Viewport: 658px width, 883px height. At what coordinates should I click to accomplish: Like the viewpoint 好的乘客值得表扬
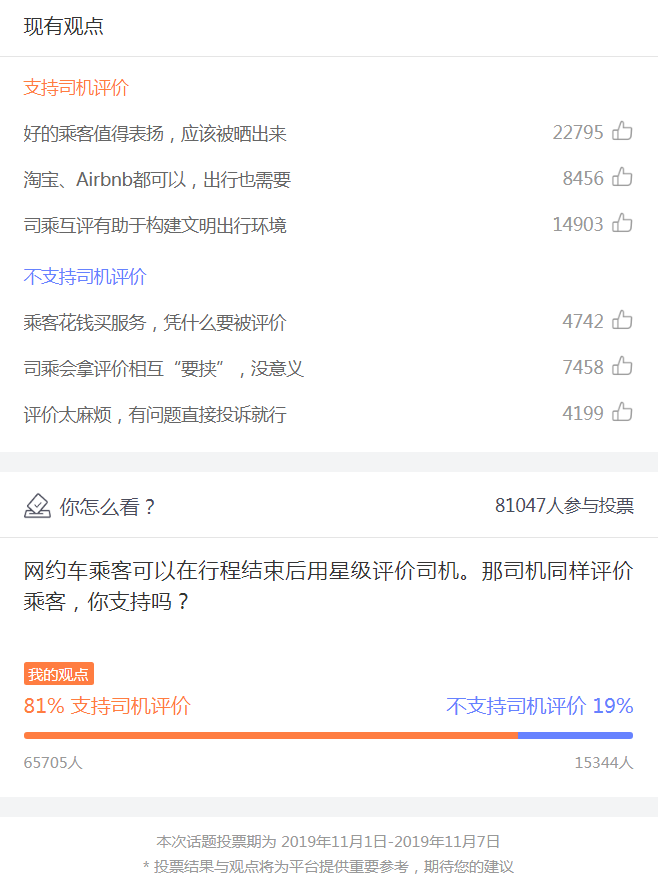click(622, 131)
